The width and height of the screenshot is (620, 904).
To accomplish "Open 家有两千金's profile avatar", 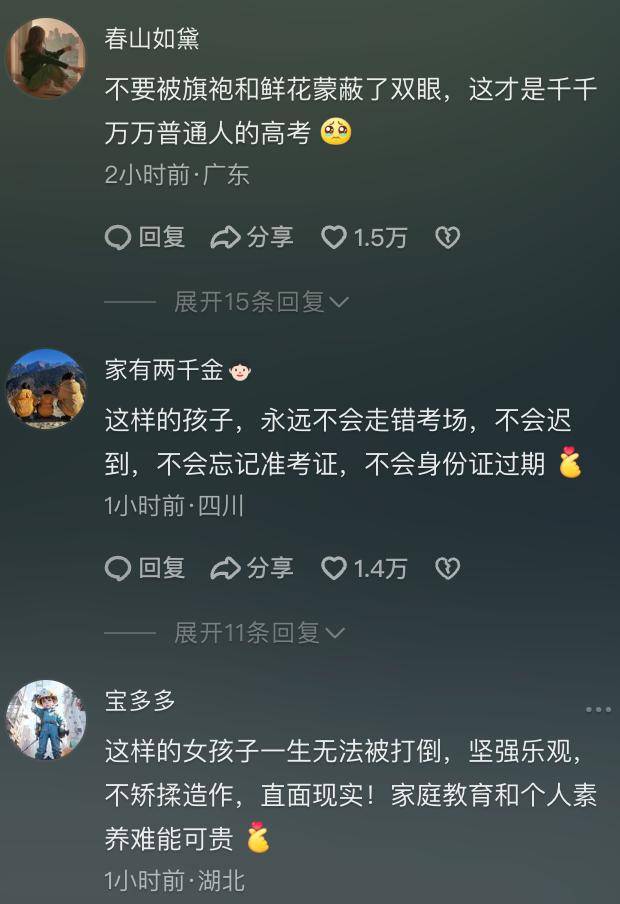I will [46, 389].
